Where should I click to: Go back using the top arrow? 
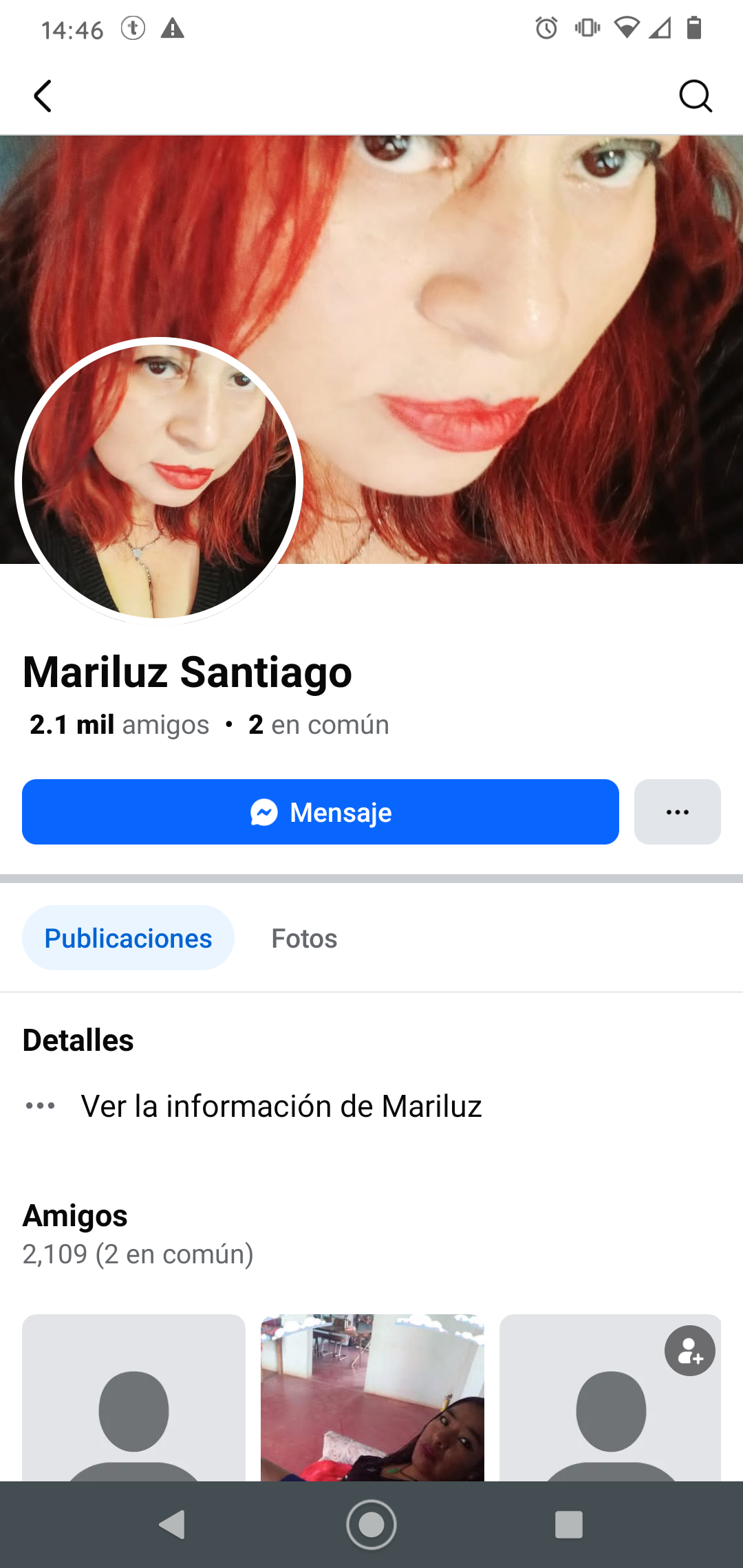[x=43, y=96]
